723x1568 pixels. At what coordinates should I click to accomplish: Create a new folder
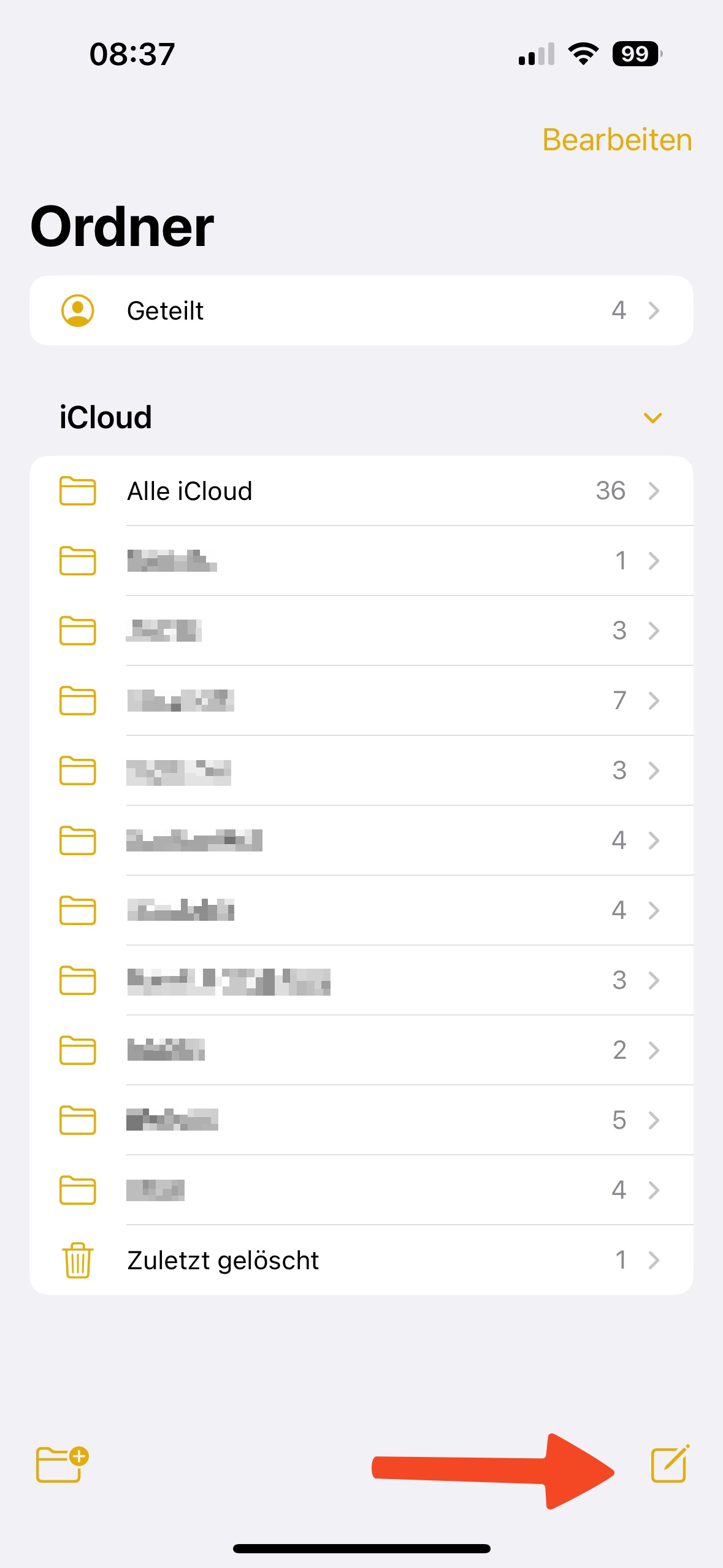tap(62, 1464)
